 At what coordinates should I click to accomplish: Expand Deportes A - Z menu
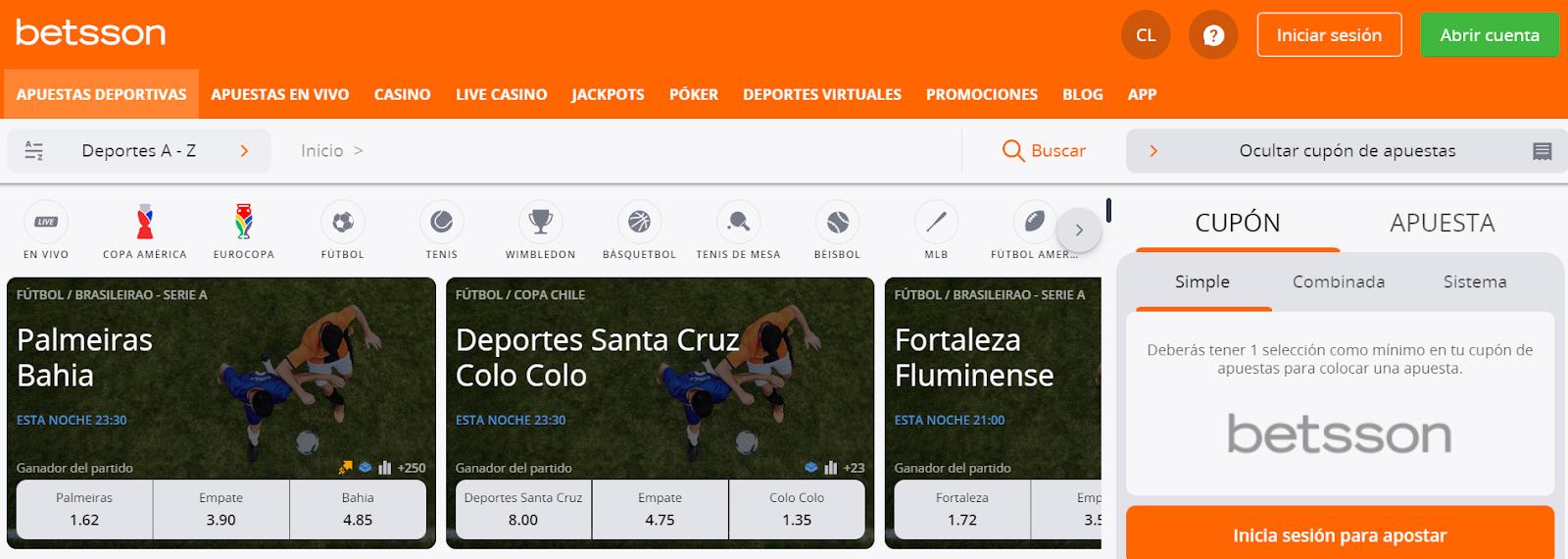pos(138,151)
